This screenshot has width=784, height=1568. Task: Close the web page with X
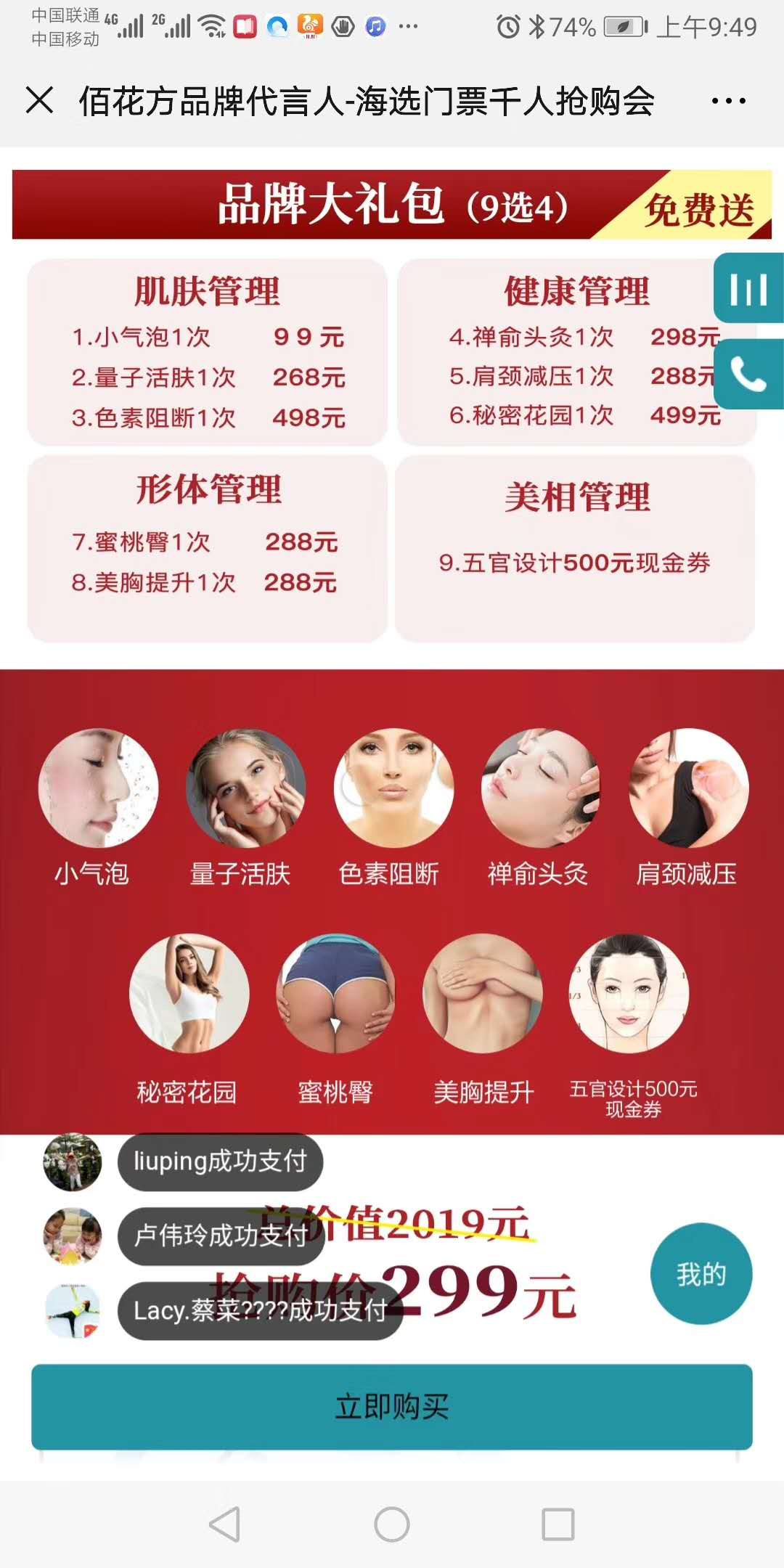click(x=39, y=100)
